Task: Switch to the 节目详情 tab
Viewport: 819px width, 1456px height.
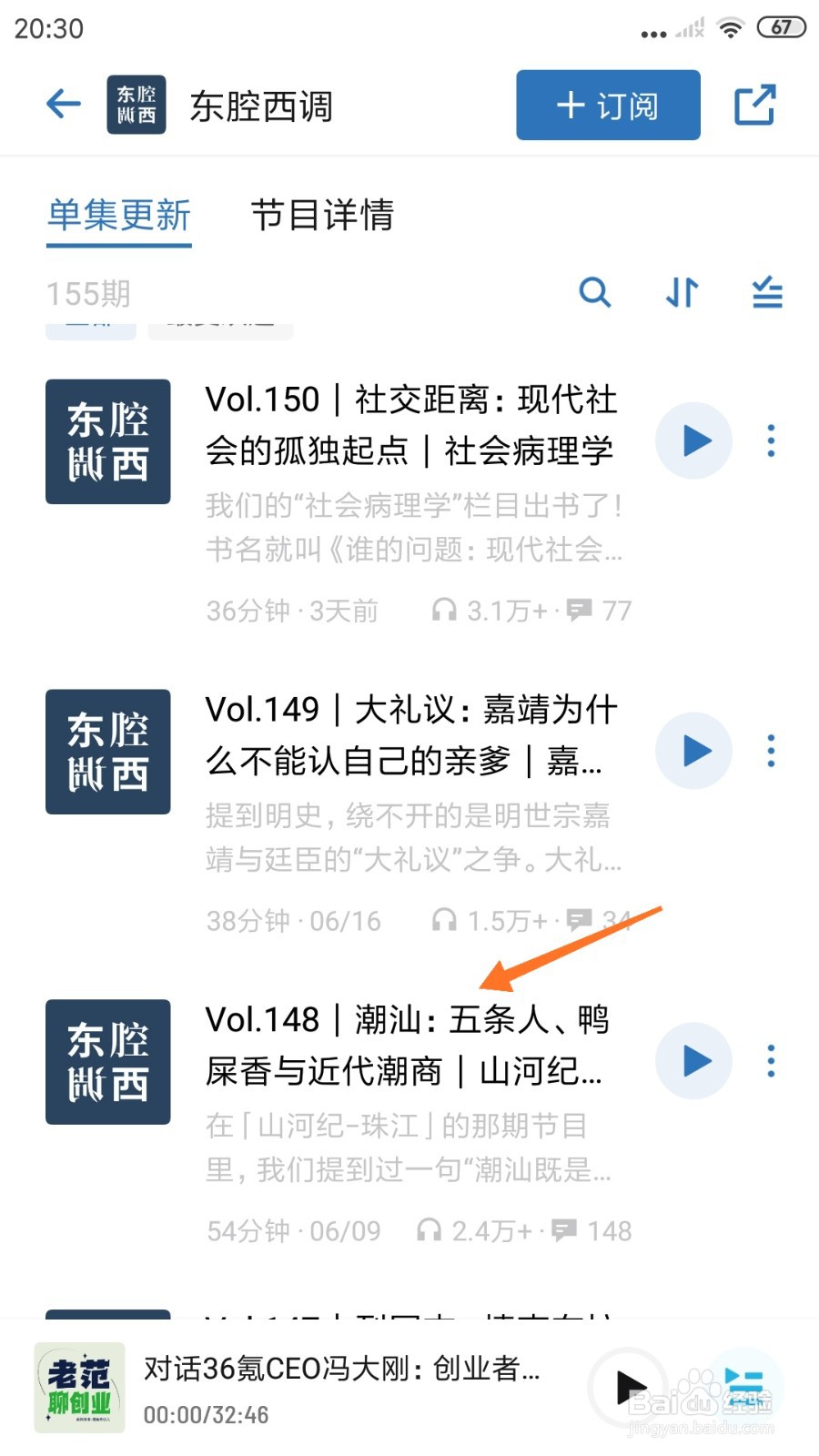Action: point(322,216)
